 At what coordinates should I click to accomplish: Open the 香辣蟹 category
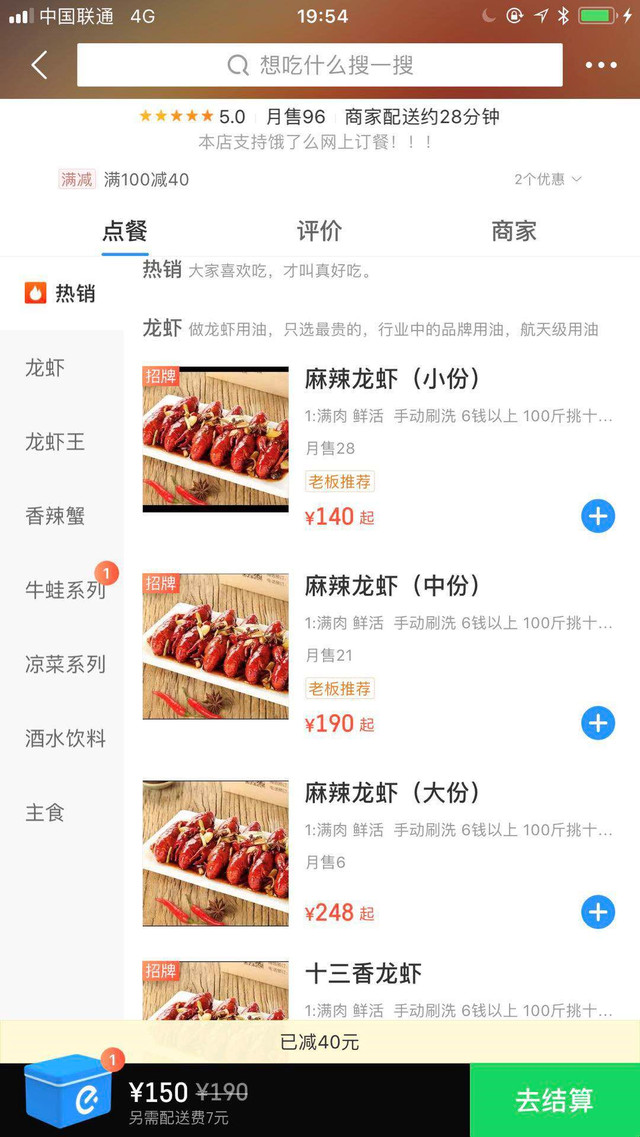[x=62, y=516]
